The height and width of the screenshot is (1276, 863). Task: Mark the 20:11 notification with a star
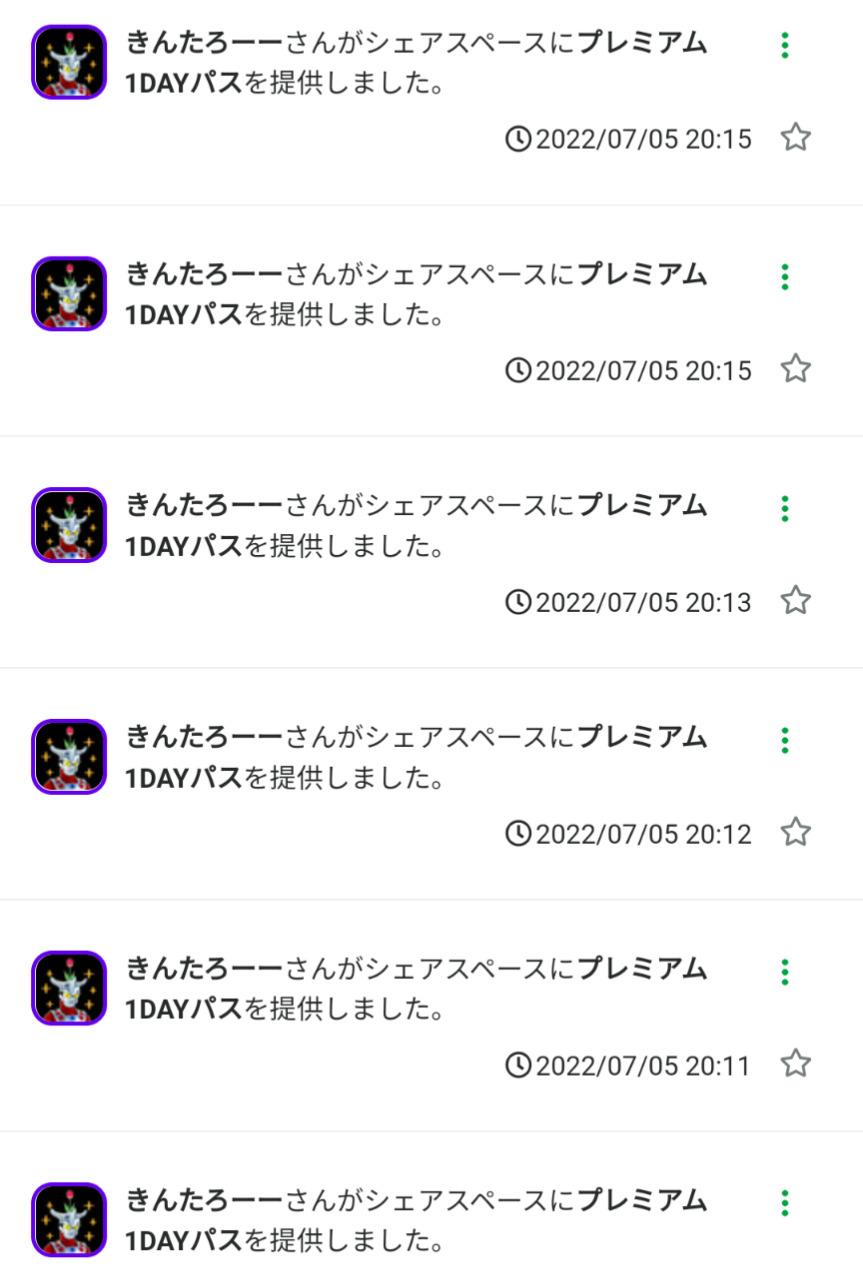coord(795,1064)
